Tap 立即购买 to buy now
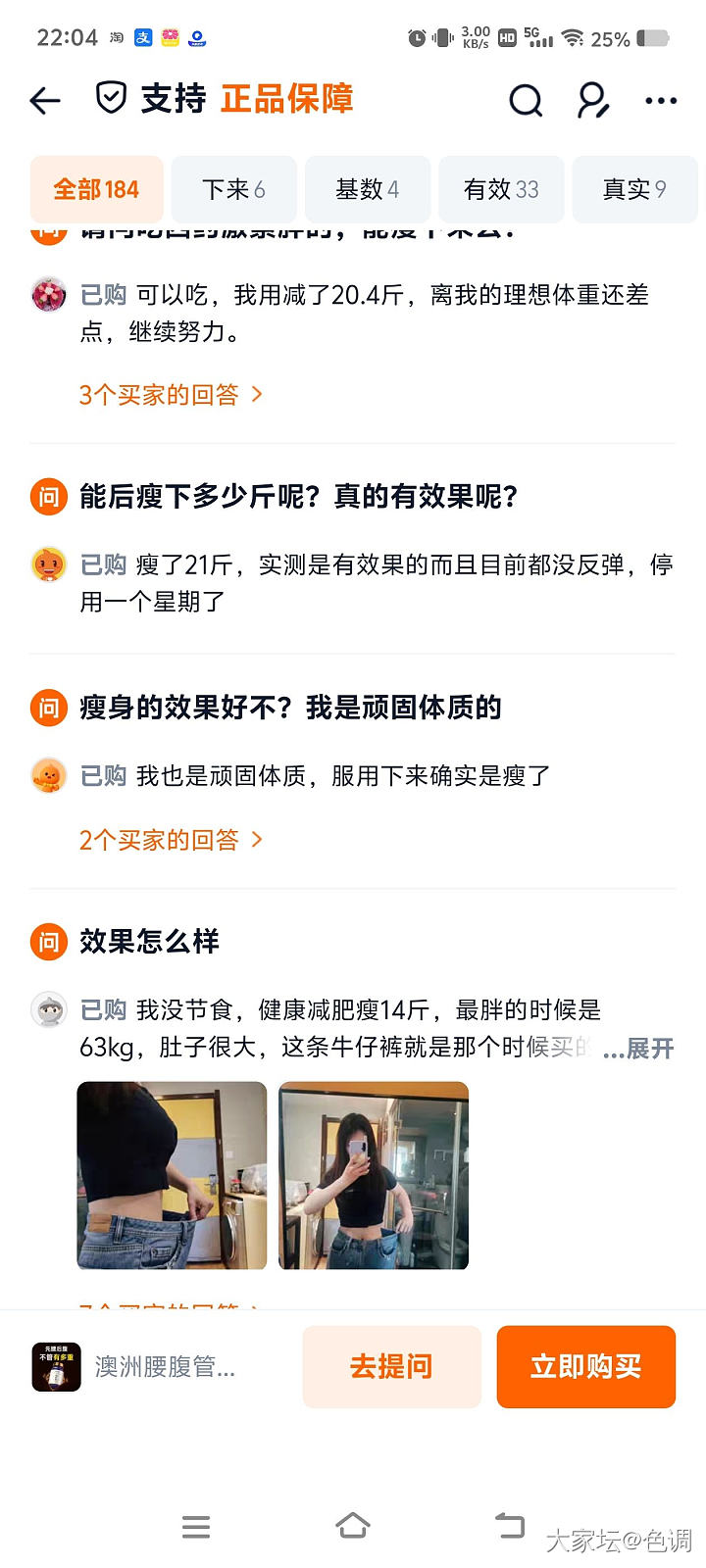Image resolution: width=706 pixels, height=1568 pixels. [x=585, y=1367]
